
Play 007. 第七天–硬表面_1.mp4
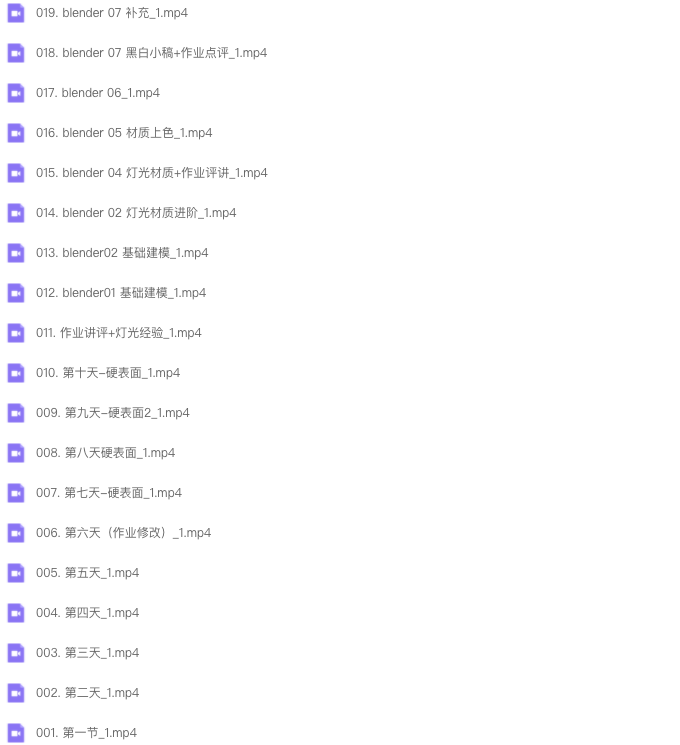click(109, 493)
